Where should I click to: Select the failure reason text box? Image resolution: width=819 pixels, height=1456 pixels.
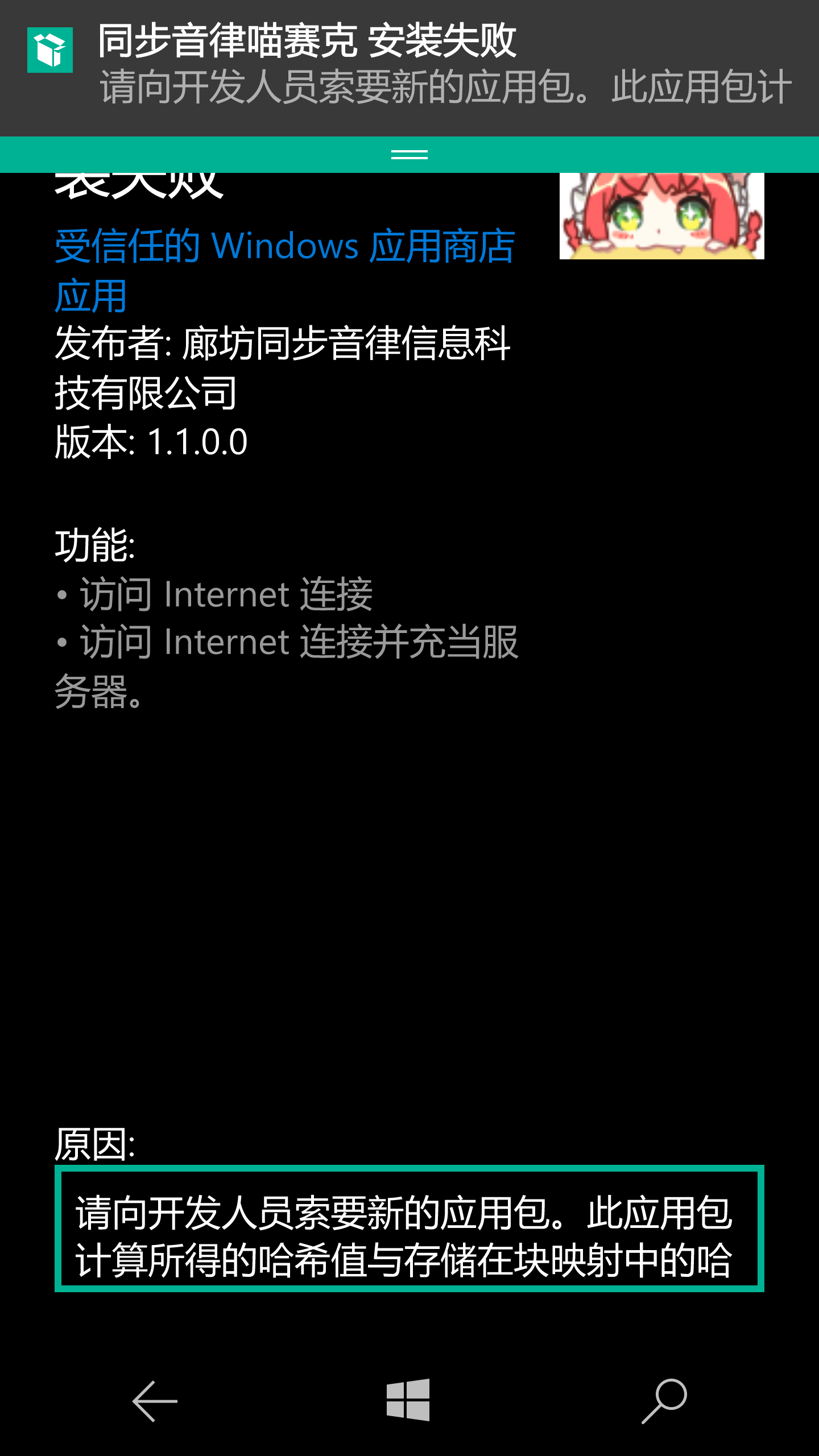click(x=408, y=1228)
